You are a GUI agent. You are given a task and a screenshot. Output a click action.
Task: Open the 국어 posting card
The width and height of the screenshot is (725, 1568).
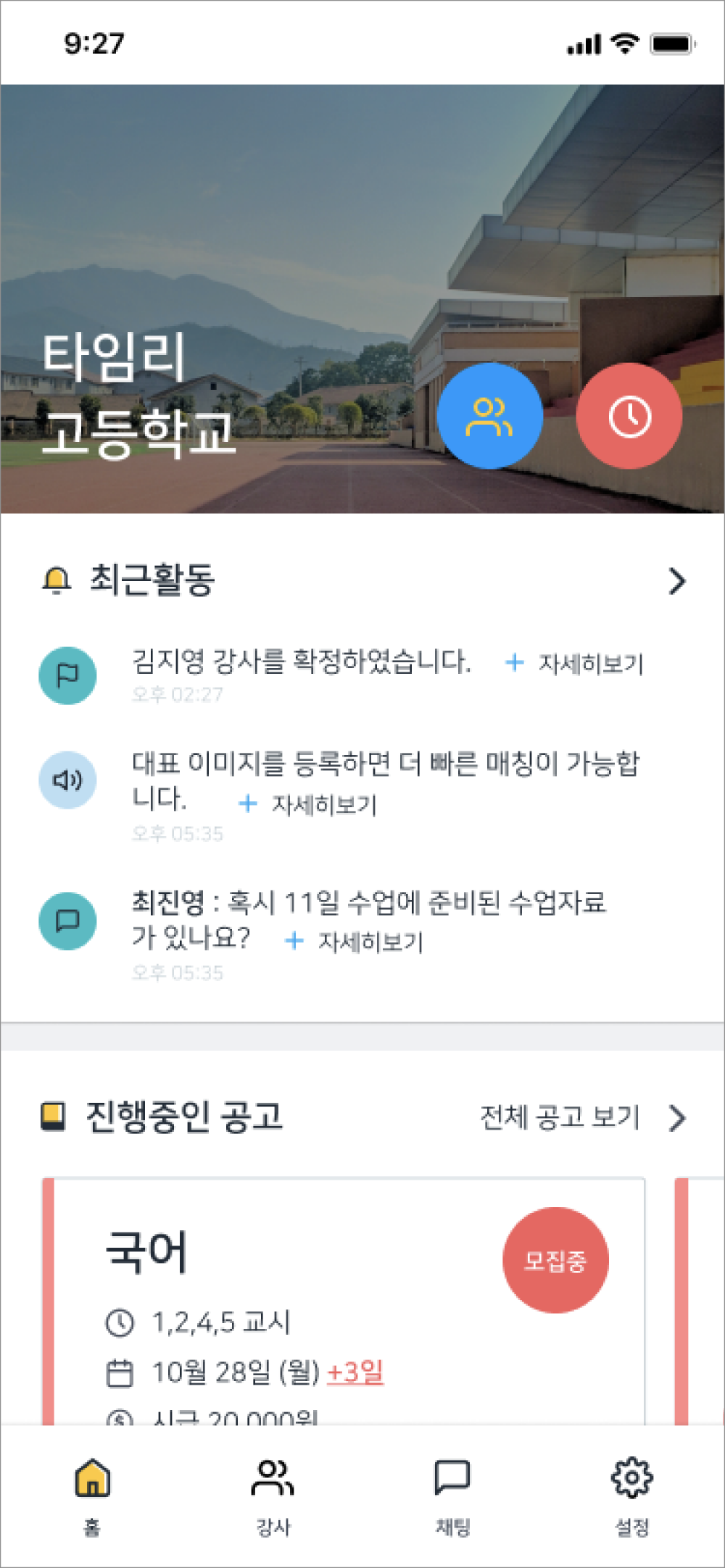(x=344, y=1301)
